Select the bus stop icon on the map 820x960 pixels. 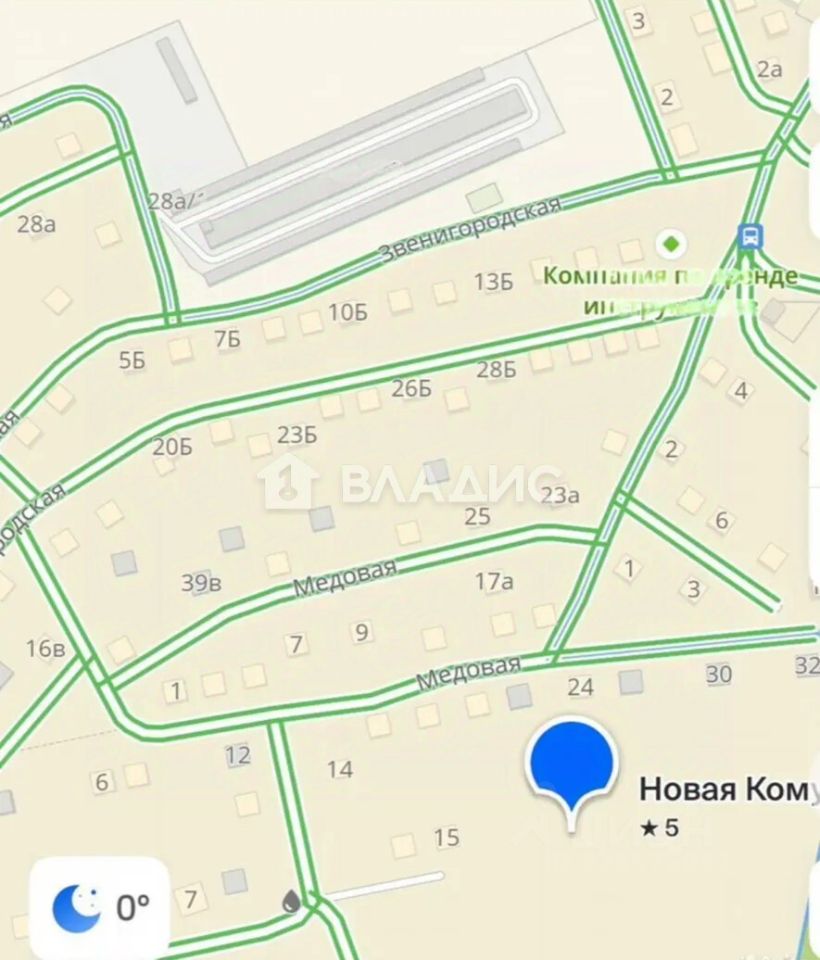point(749,237)
